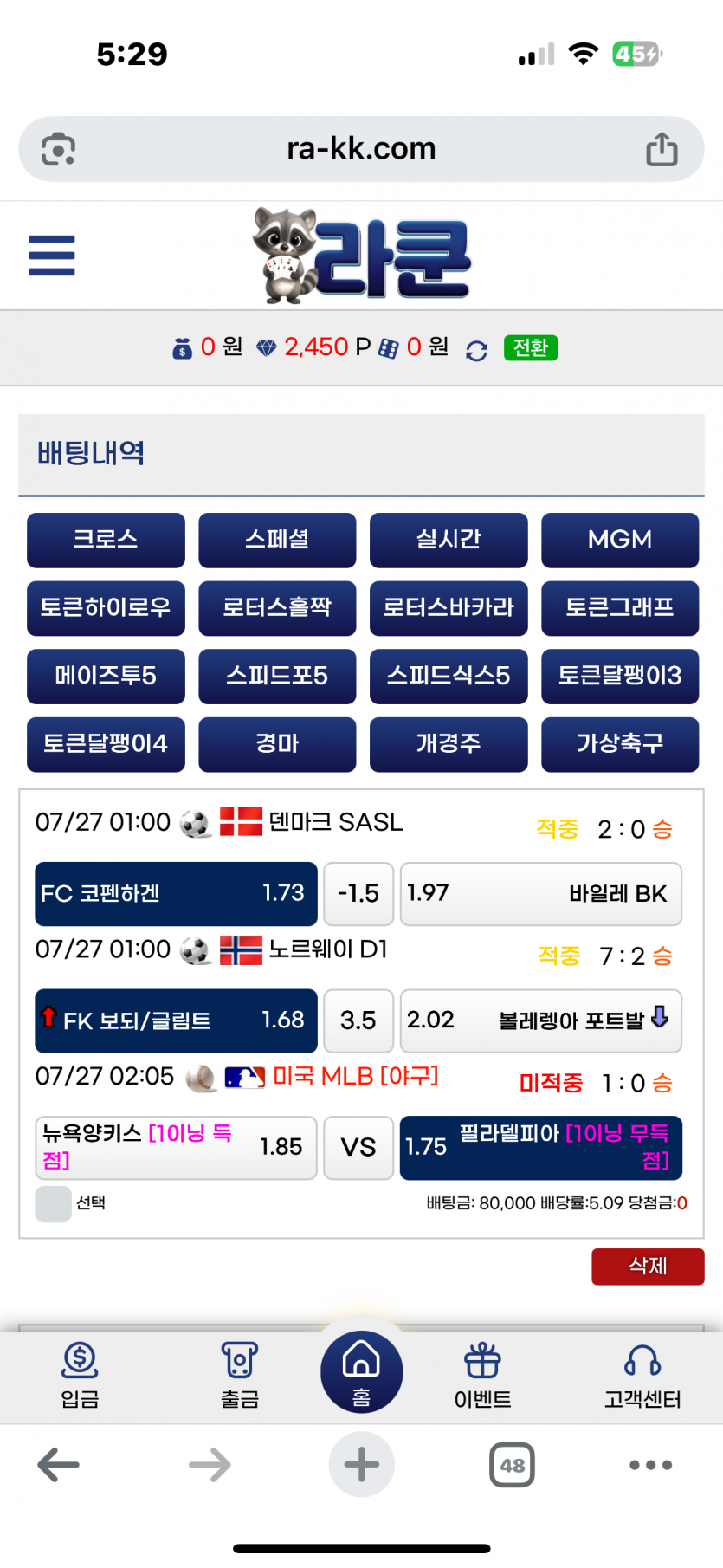Viewport: 723px width, 1568px height.
Task: Switch to the 실시간 category
Action: point(449,540)
